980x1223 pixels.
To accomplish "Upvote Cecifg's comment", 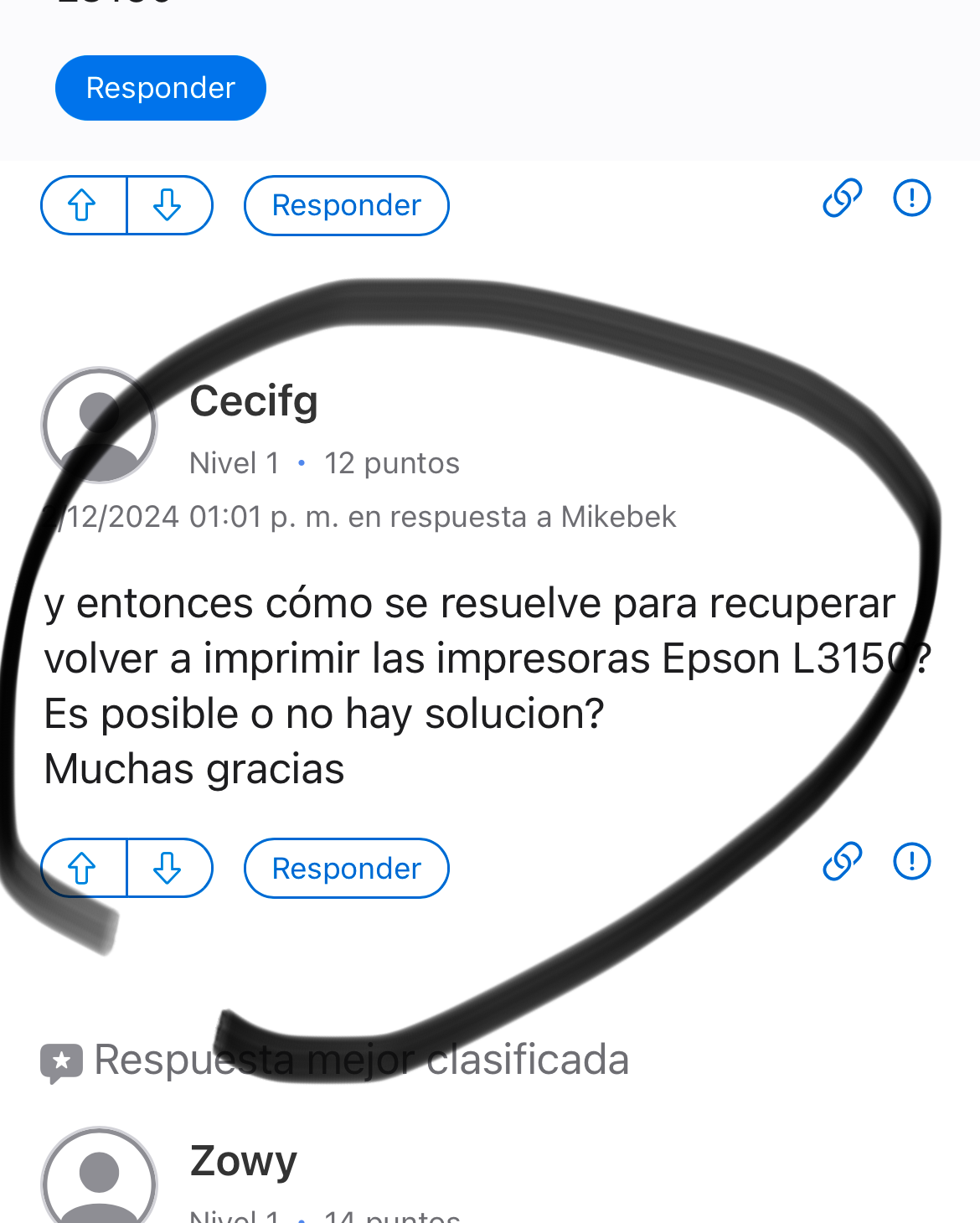I will [83, 869].
